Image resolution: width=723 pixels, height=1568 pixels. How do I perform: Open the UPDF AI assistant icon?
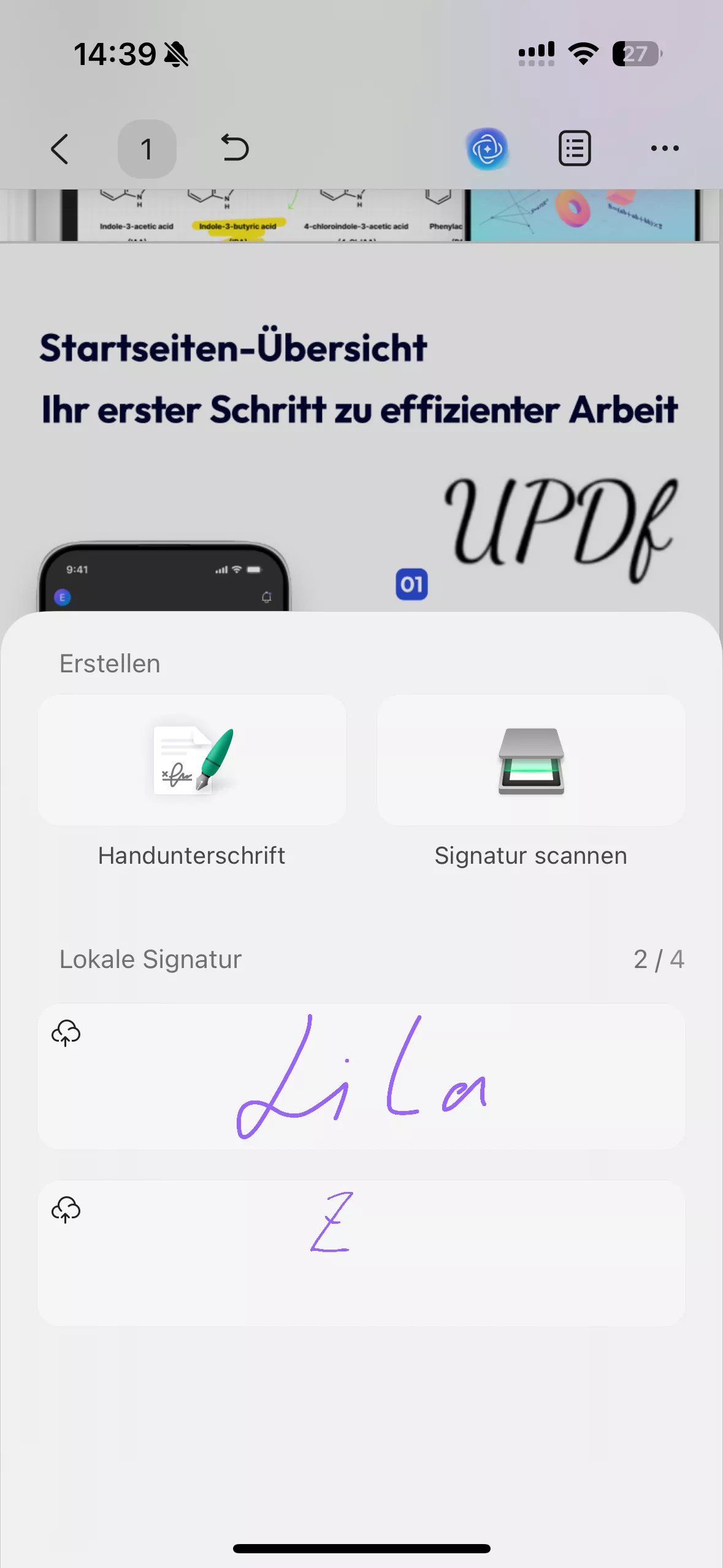(487, 148)
